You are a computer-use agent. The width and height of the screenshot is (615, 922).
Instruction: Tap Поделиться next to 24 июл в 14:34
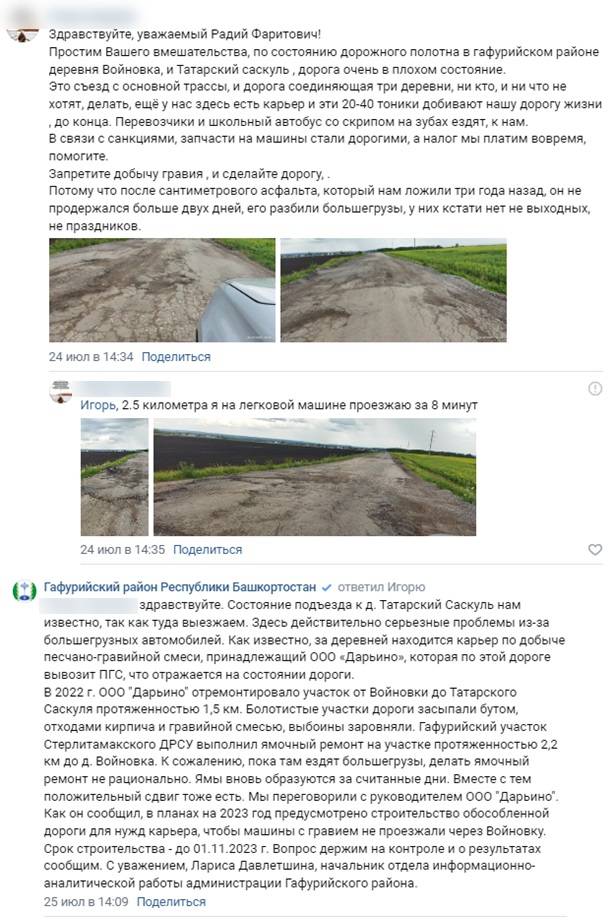click(176, 357)
